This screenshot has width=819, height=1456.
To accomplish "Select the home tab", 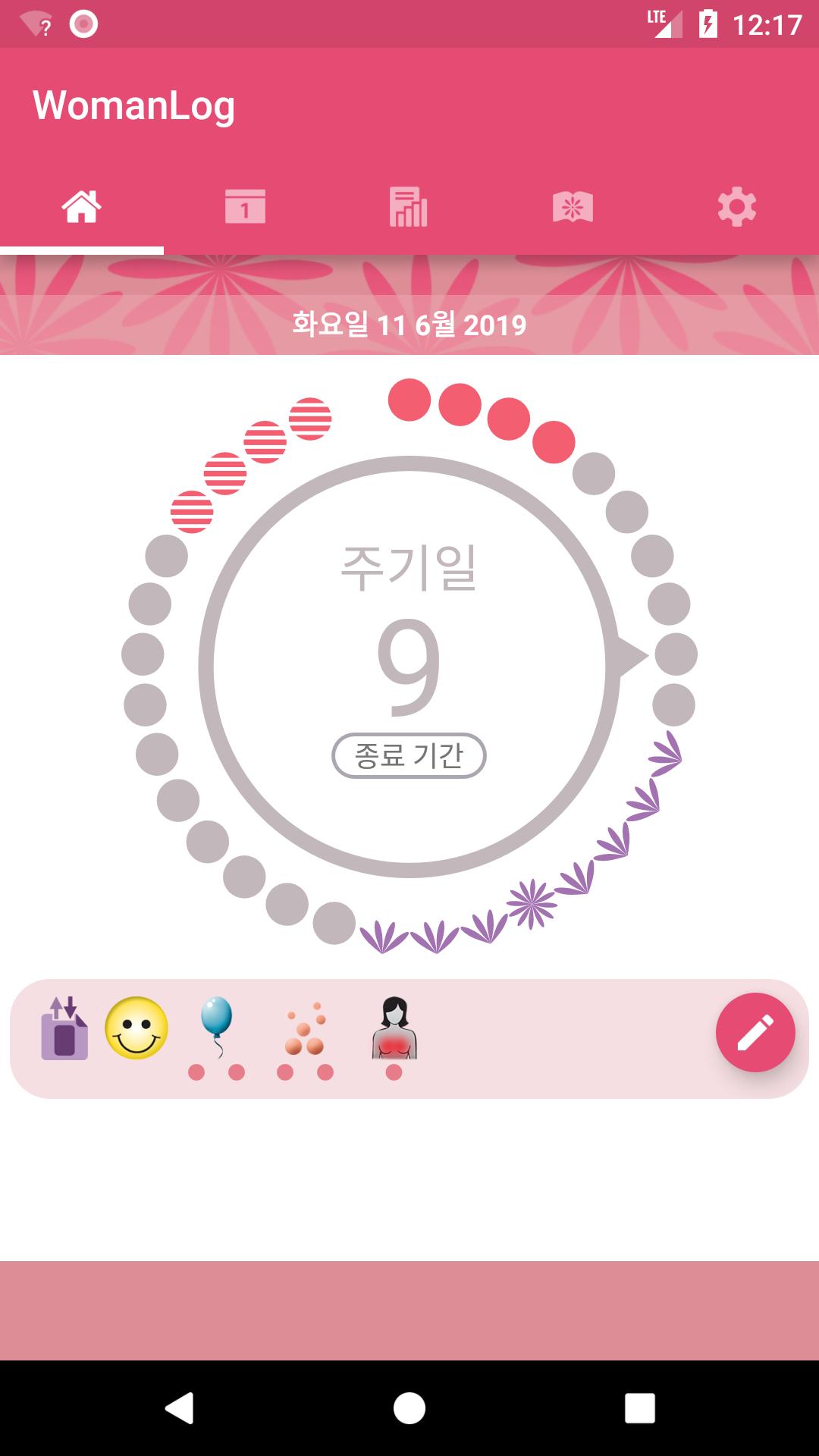I will pyautogui.click(x=82, y=207).
